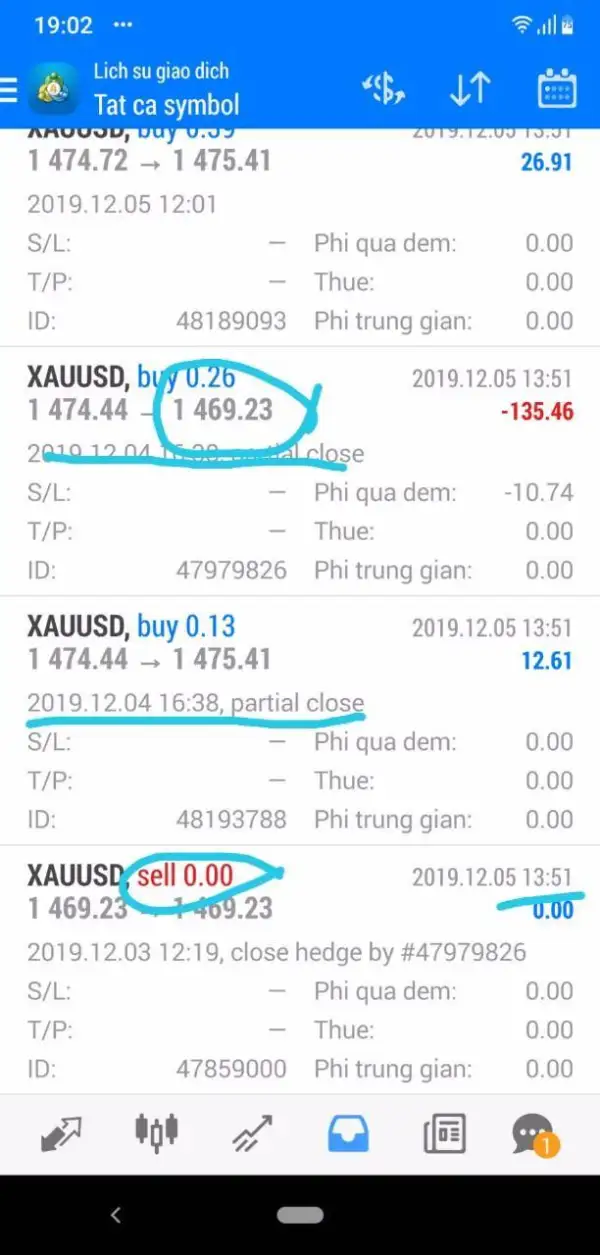
Task: Switch to the Trade tab
Action: pos(252,1133)
